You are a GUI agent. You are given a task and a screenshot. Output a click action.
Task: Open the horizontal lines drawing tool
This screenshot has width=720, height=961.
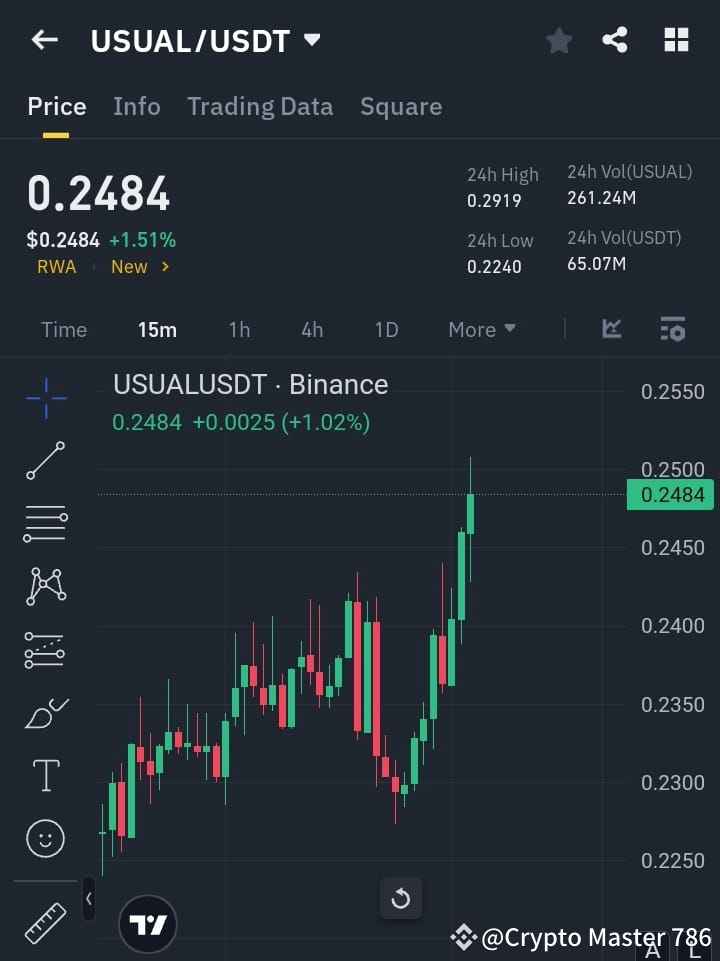pos(45,524)
